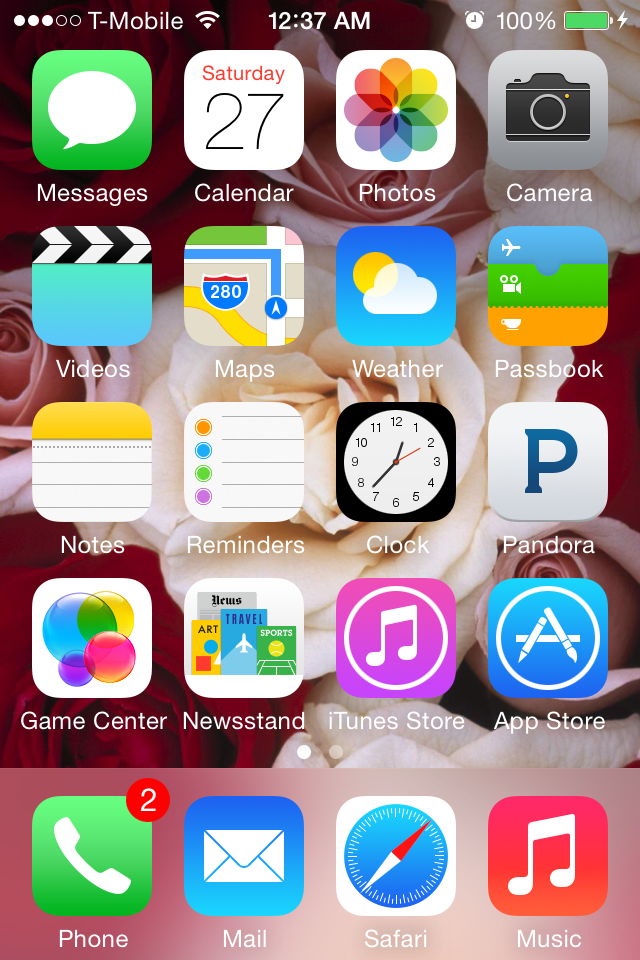Open the Messages app
640x960 pixels.
(92, 110)
